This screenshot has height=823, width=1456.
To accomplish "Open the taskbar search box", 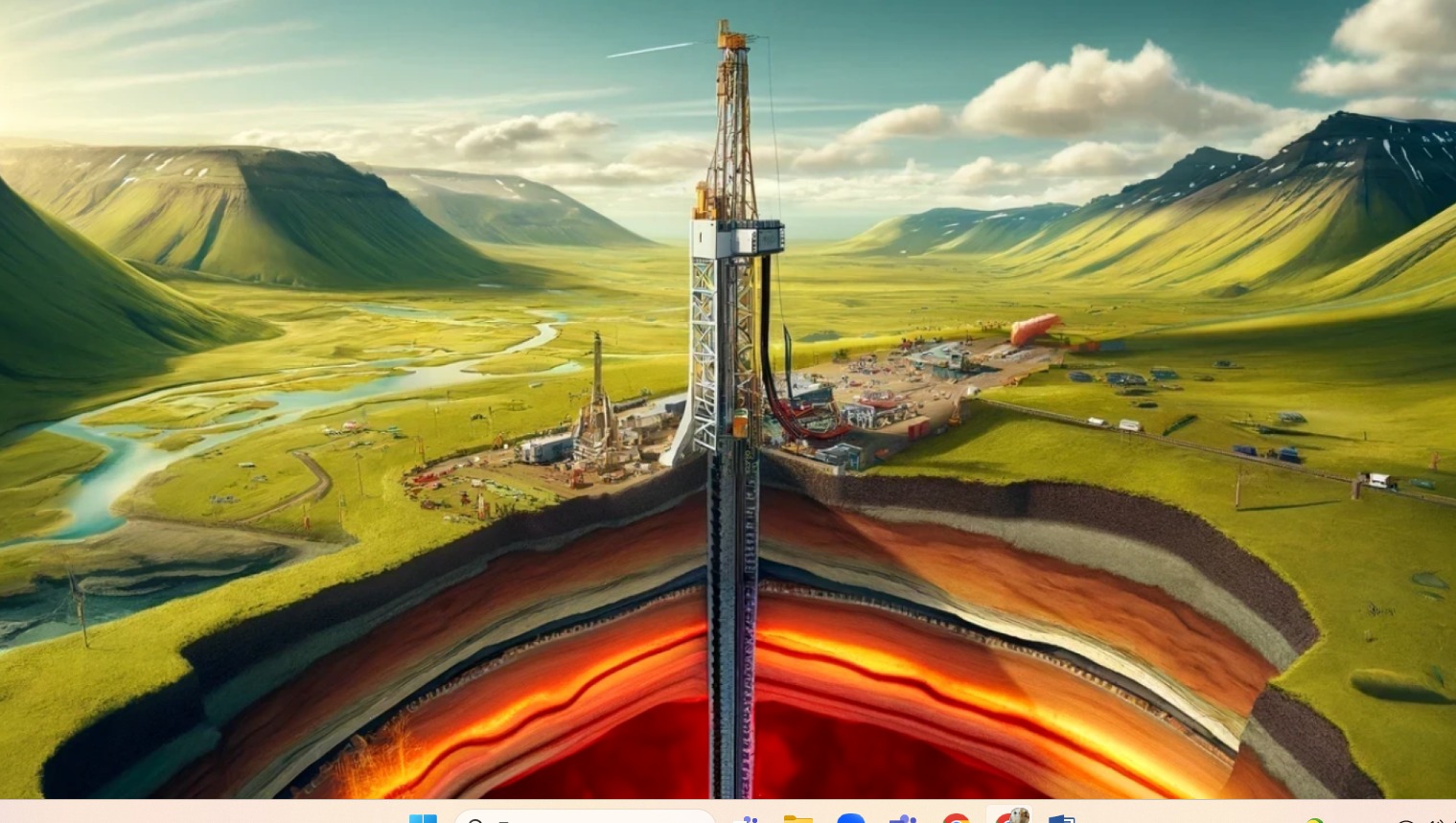I will [x=585, y=818].
